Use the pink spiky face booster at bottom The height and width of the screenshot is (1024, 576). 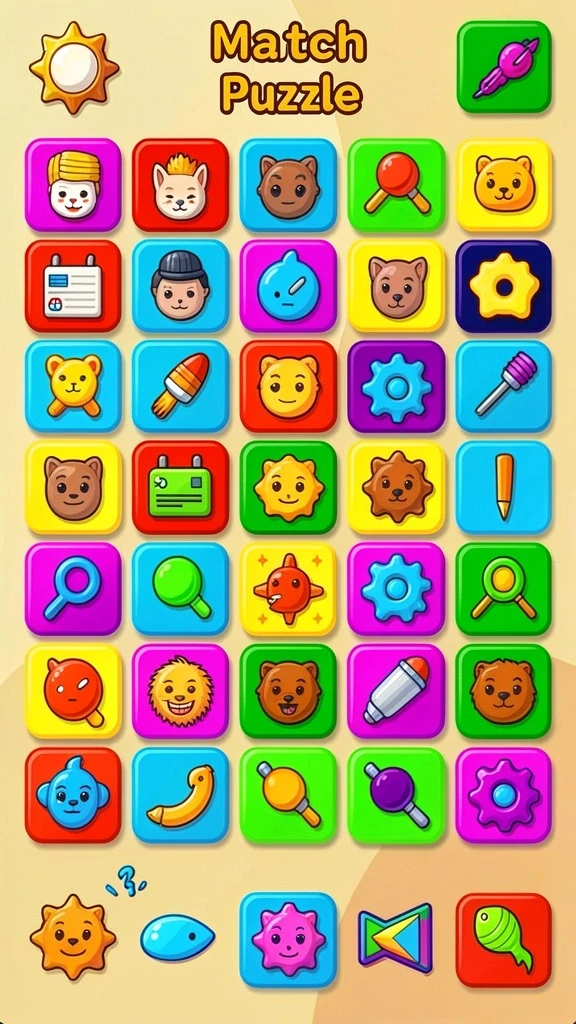(x=288, y=939)
